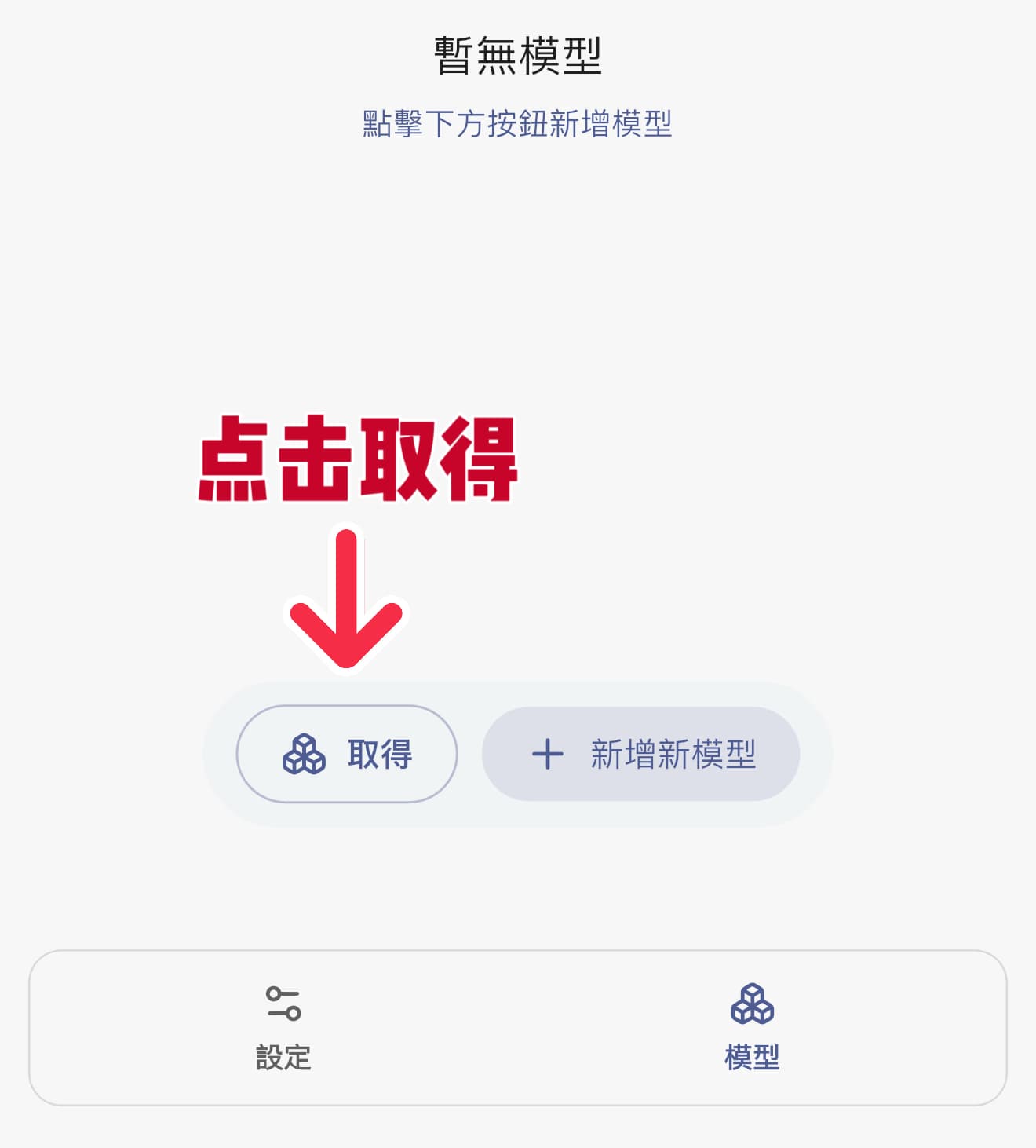Add a new model with 新增新模型
The width and height of the screenshot is (1036, 1148).
(x=640, y=754)
